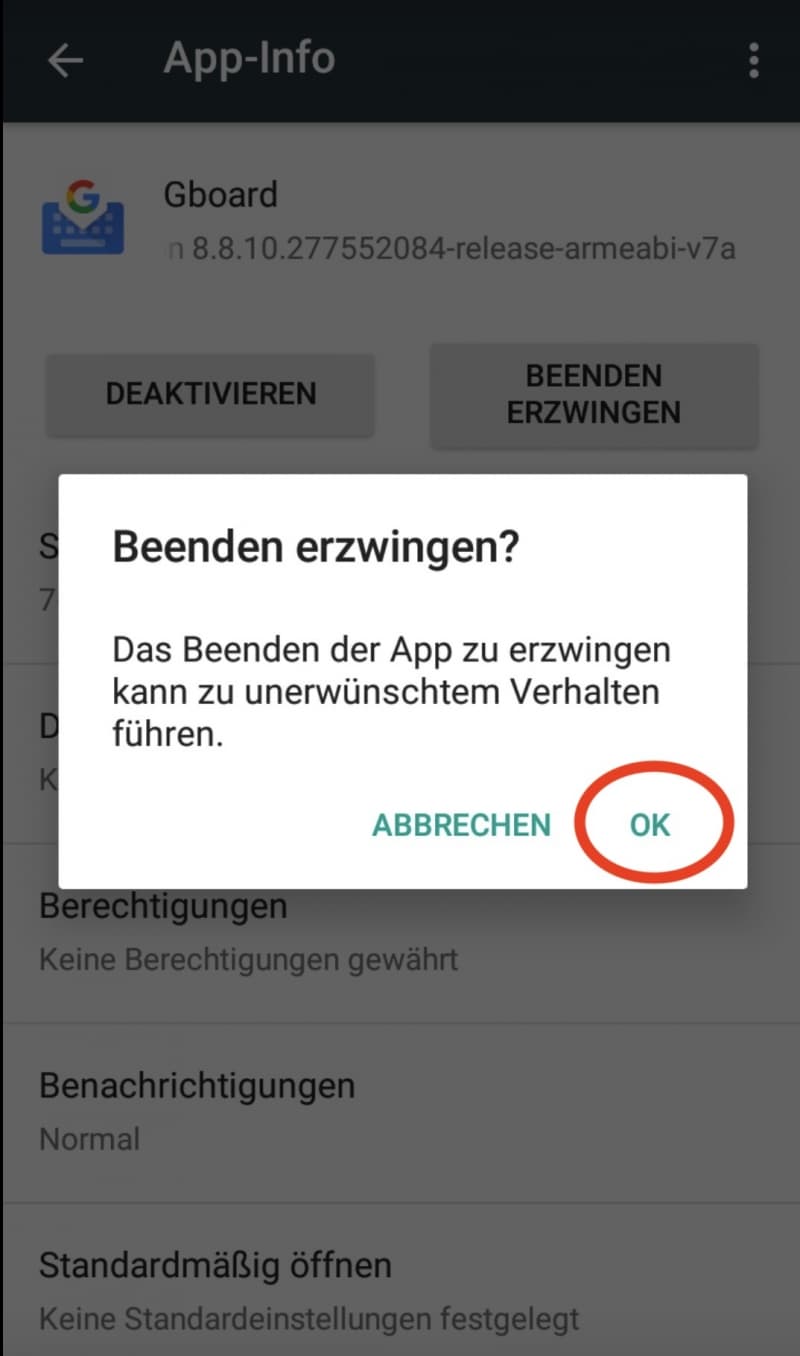Image resolution: width=800 pixels, height=1356 pixels.
Task: Open the three-dot overflow menu
Action: click(x=754, y=60)
